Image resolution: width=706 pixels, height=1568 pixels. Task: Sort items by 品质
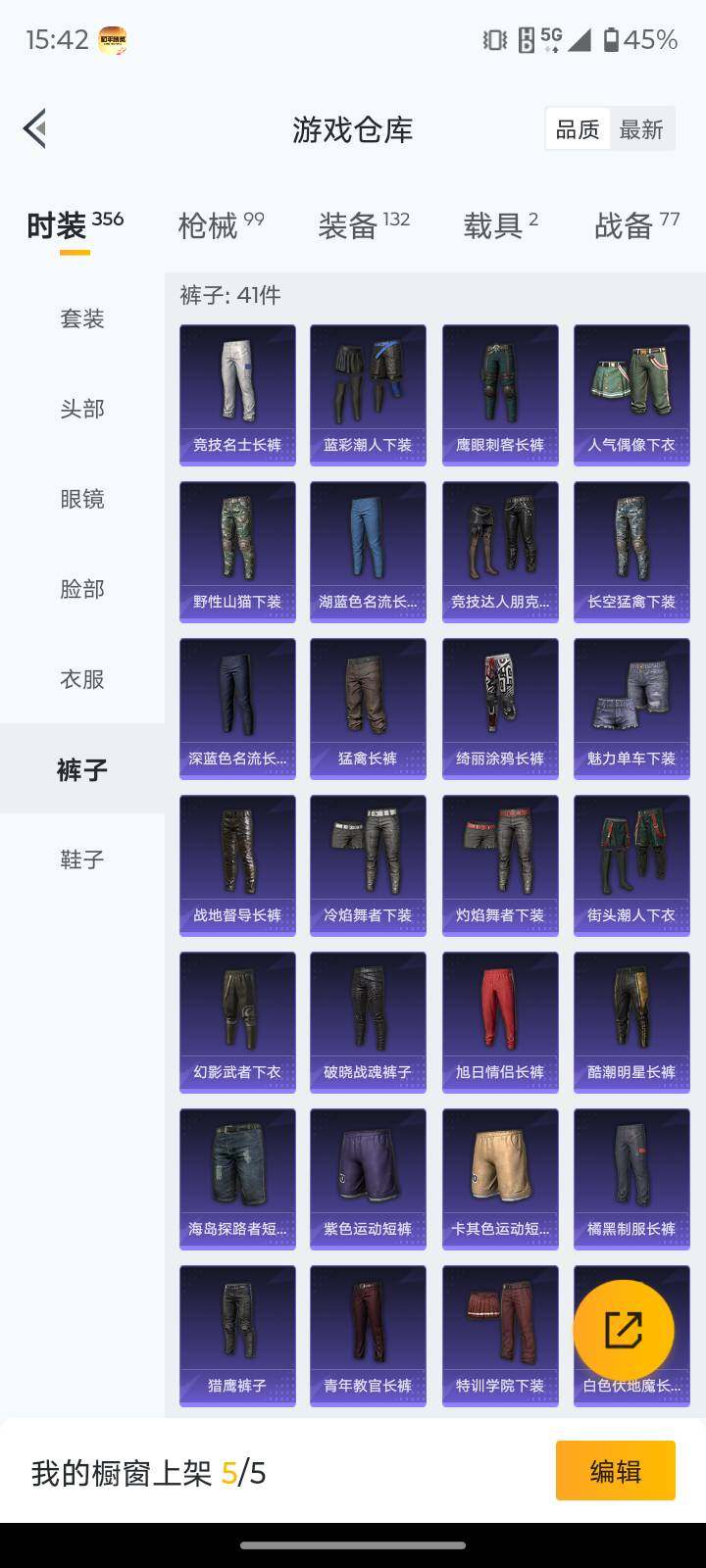pos(578,129)
